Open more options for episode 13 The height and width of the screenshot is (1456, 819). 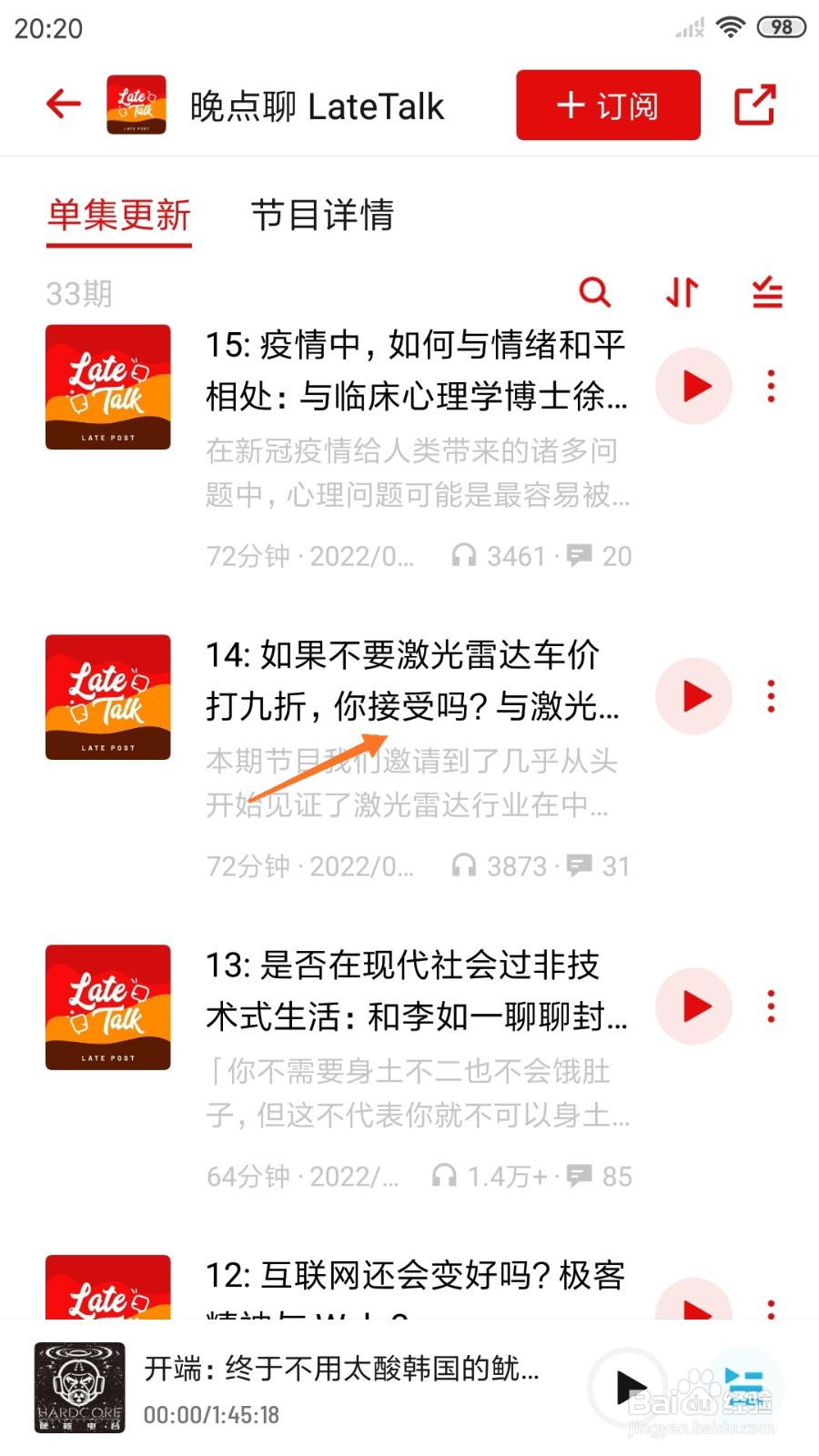771,1006
